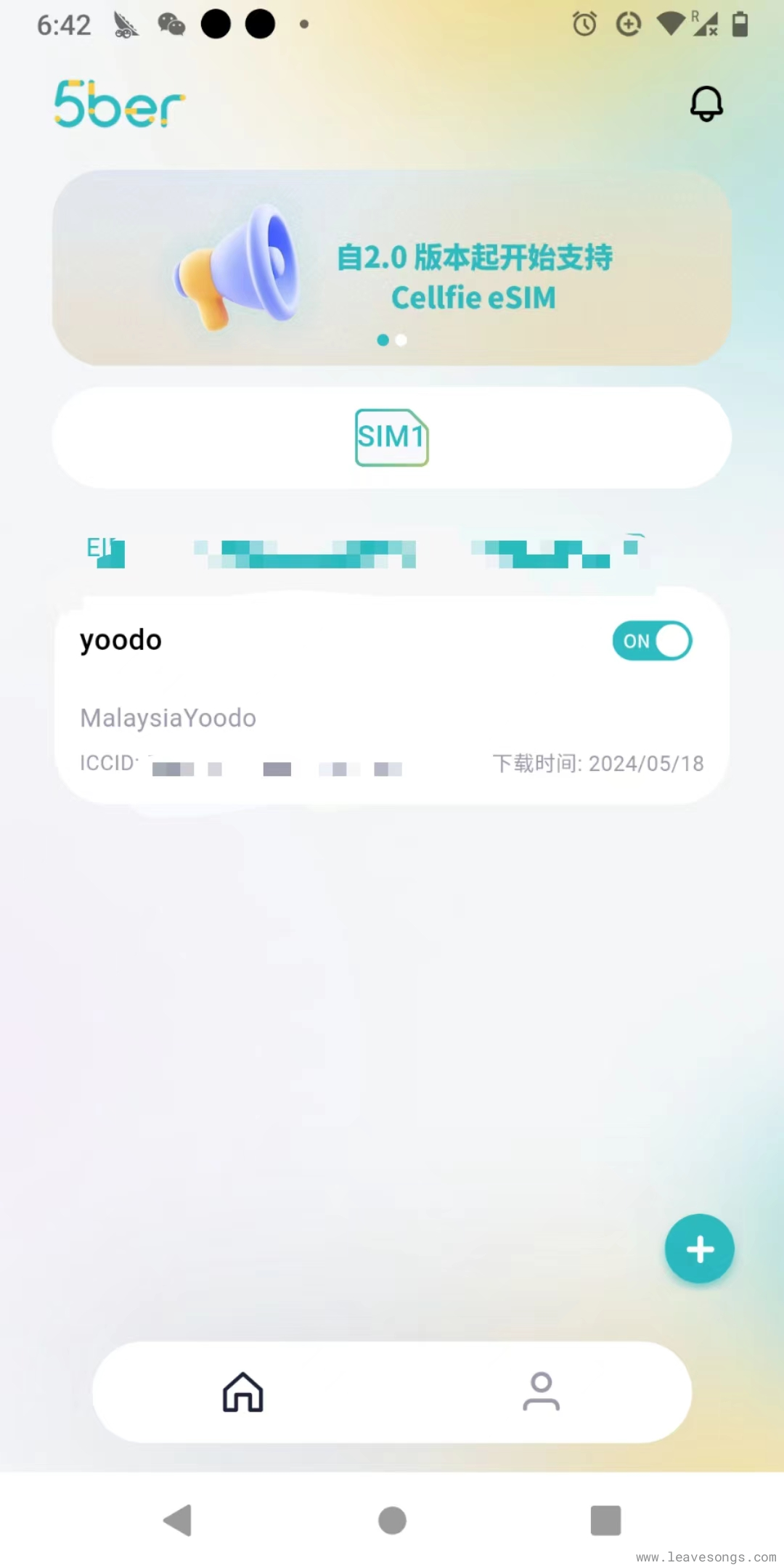Switch to the home tab
The height and width of the screenshot is (1568, 784).
[x=242, y=1392]
